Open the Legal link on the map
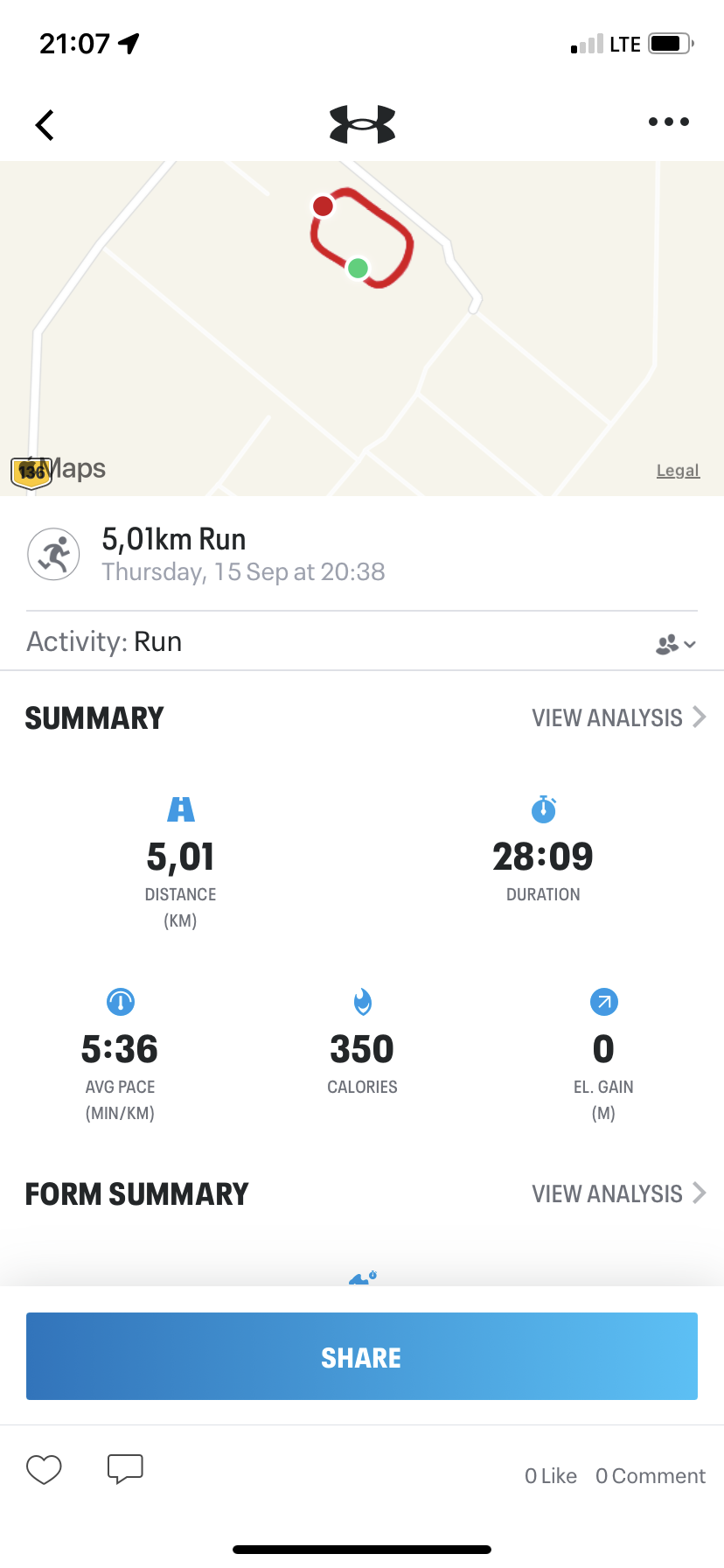This screenshot has height=1568, width=724. click(678, 471)
